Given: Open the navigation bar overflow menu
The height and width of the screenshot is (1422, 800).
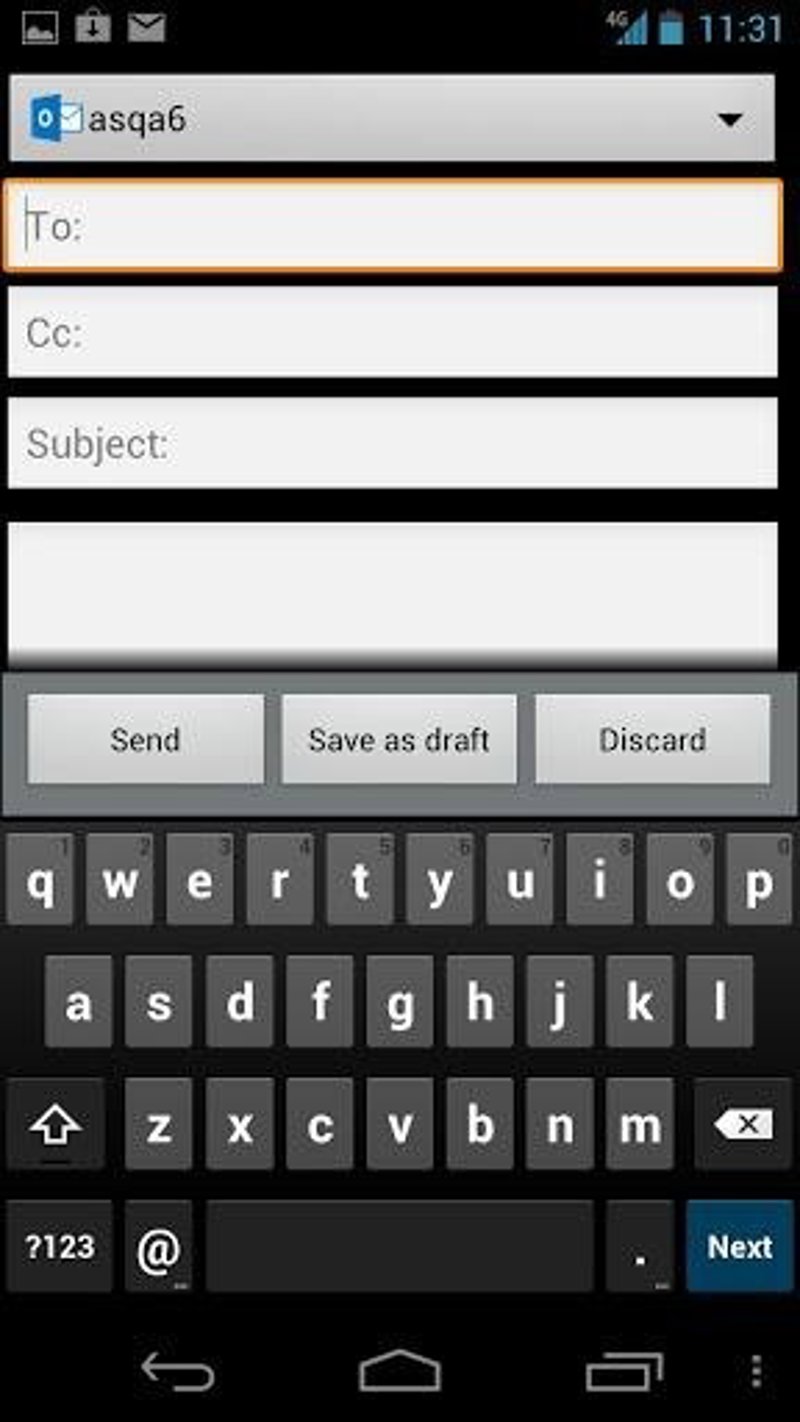Looking at the screenshot, I should 755,1370.
